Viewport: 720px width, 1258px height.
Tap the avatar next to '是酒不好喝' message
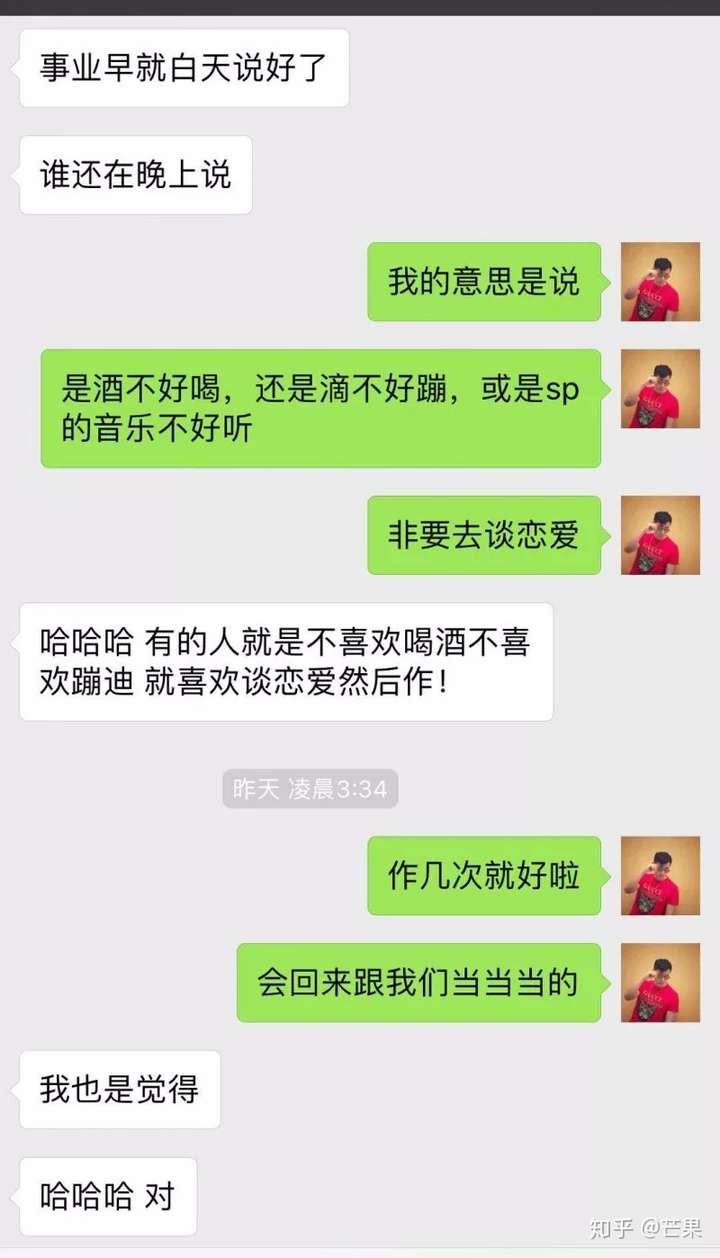(660, 389)
